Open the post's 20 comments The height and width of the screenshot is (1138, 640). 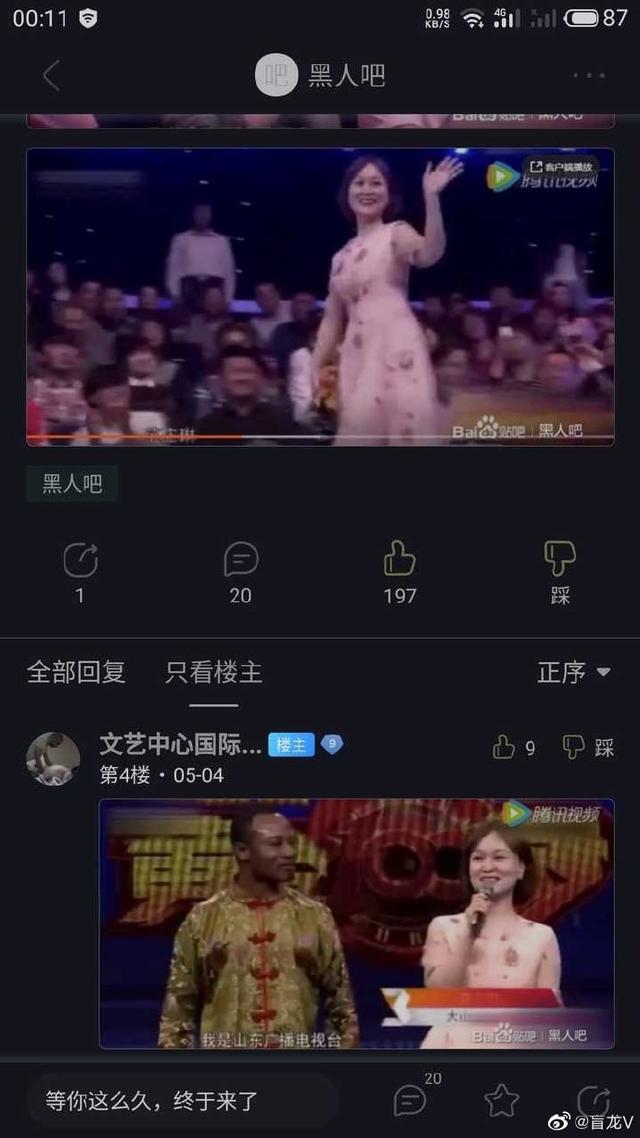(x=241, y=560)
